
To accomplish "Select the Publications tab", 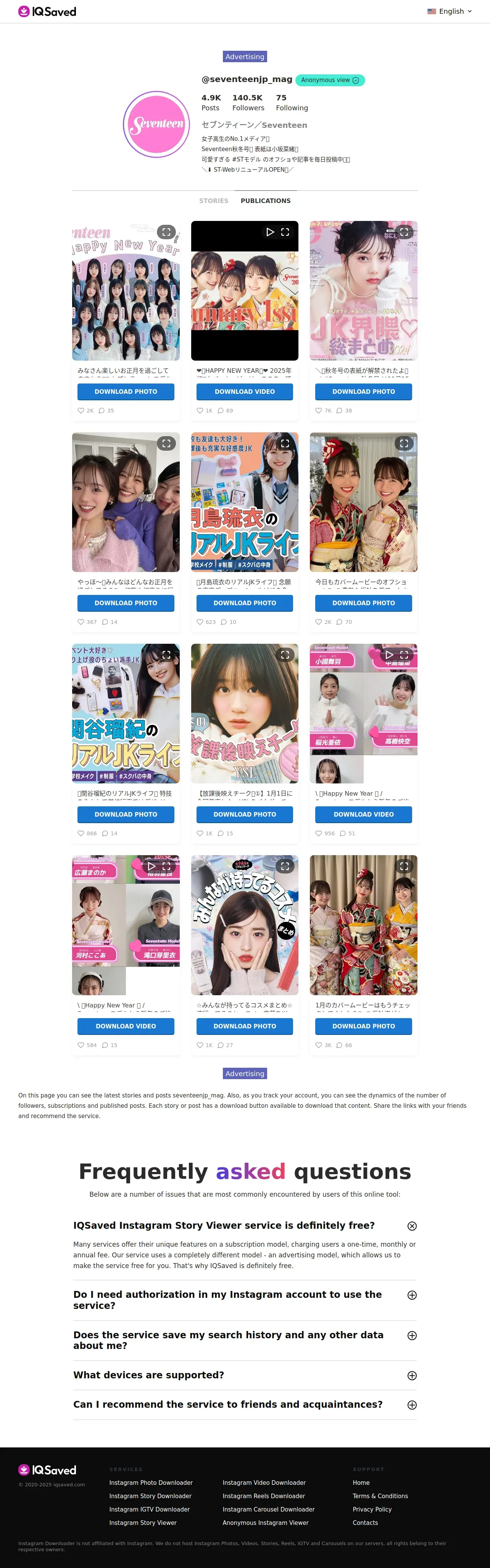I will click(265, 201).
